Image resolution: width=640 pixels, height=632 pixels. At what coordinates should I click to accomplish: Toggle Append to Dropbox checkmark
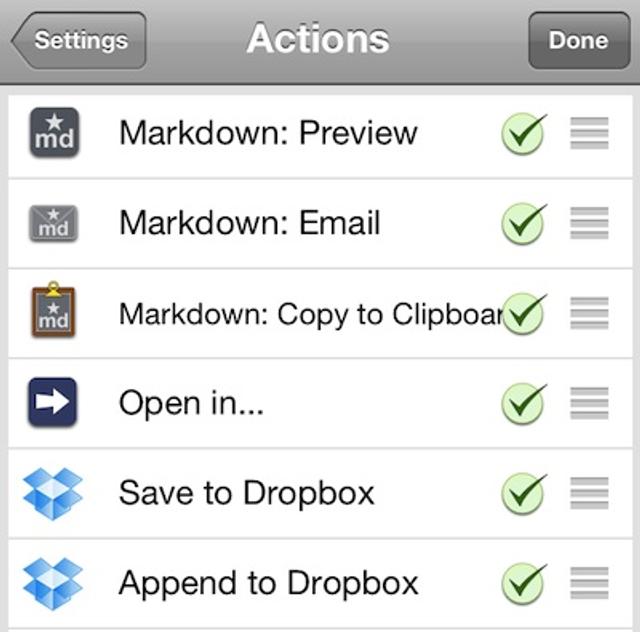click(523, 583)
